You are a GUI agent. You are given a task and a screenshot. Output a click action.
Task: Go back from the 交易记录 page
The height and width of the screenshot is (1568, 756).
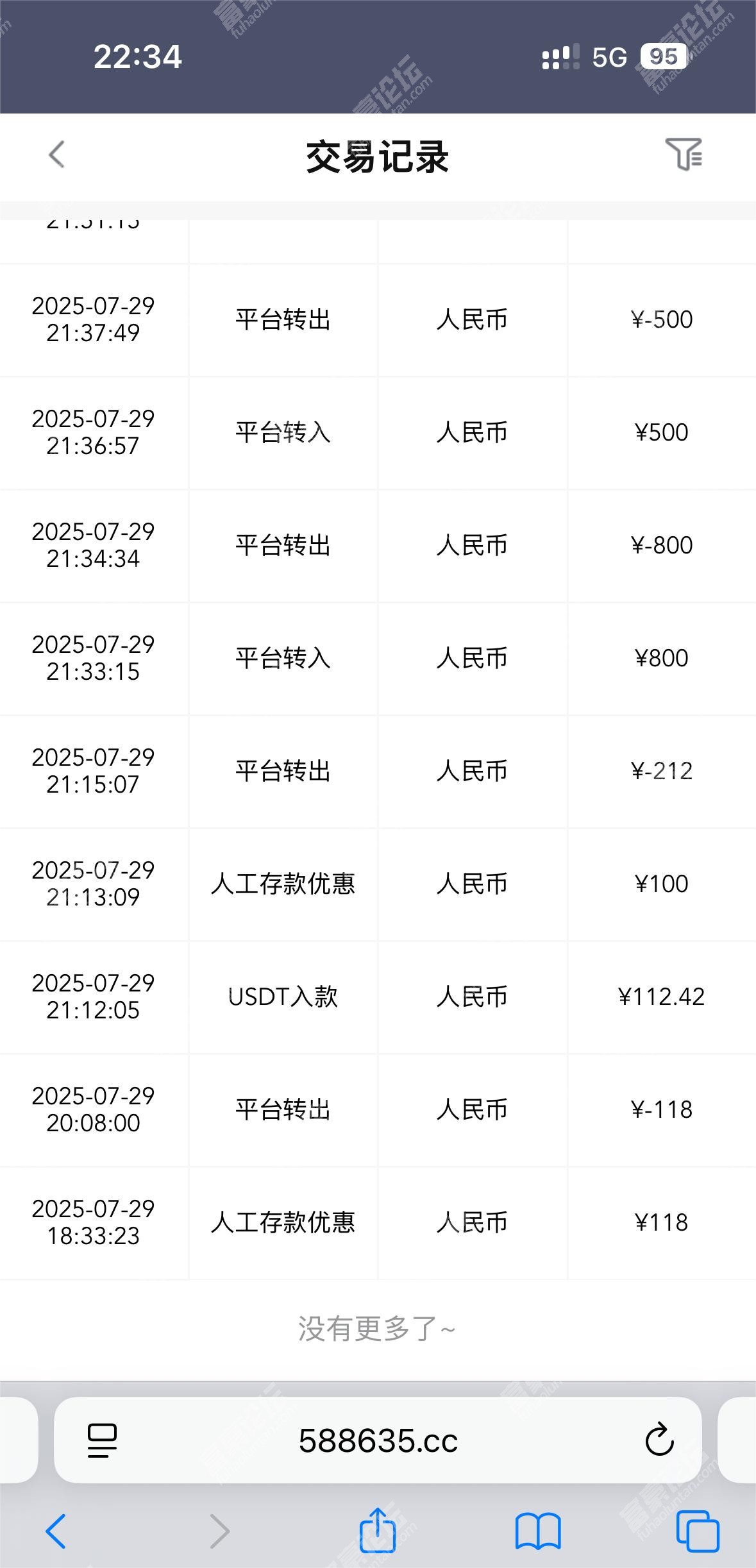(57, 155)
